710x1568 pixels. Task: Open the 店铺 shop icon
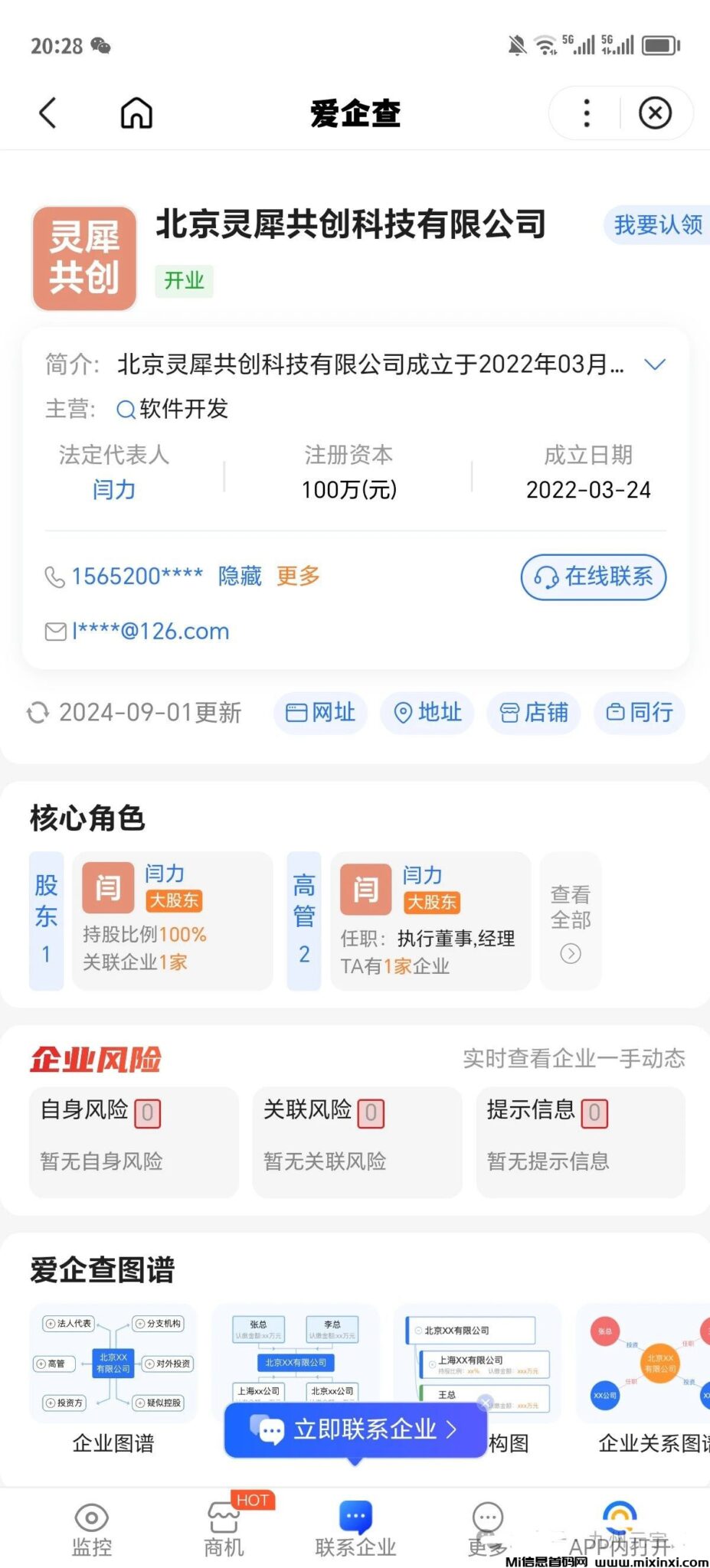[x=533, y=713]
